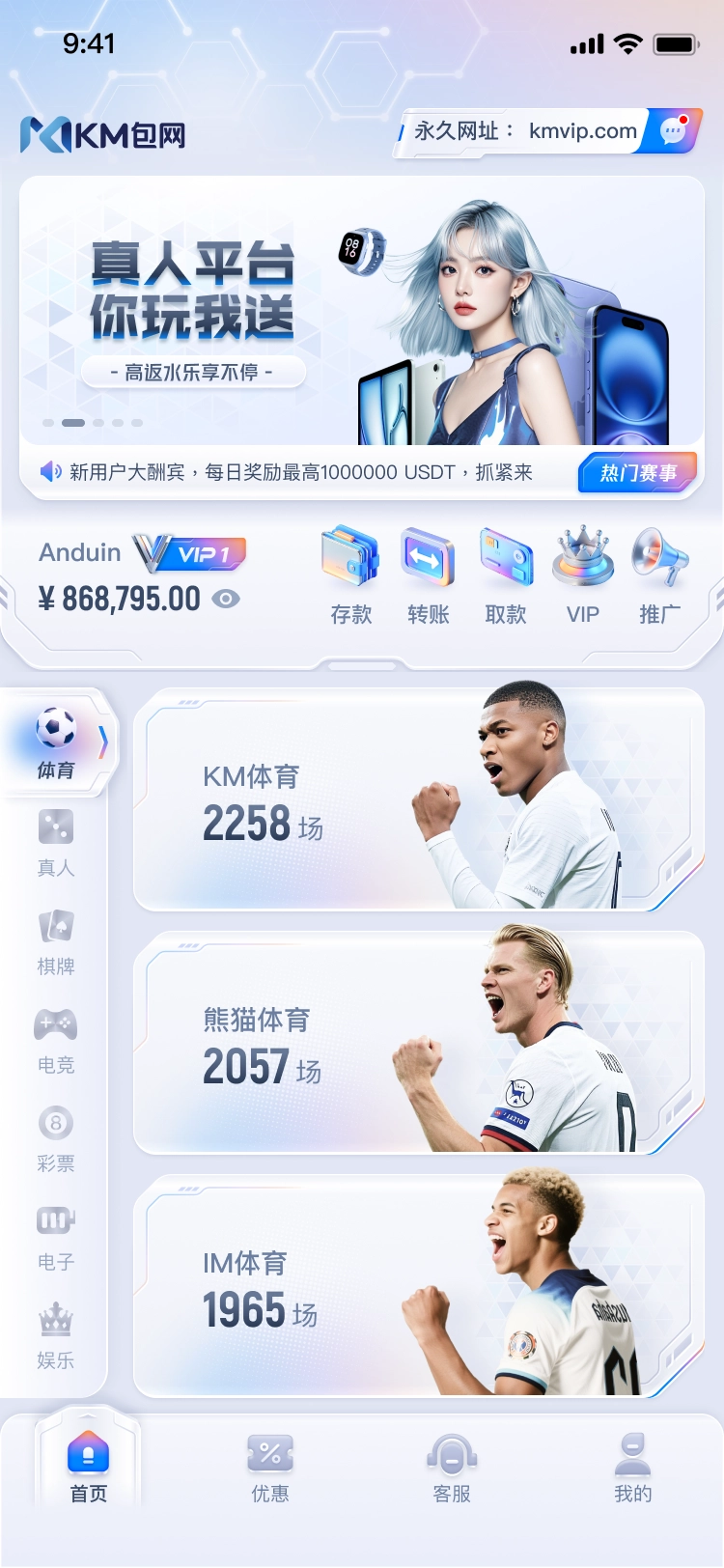
Task: Select the 电竞 category
Action: click(x=55, y=1040)
